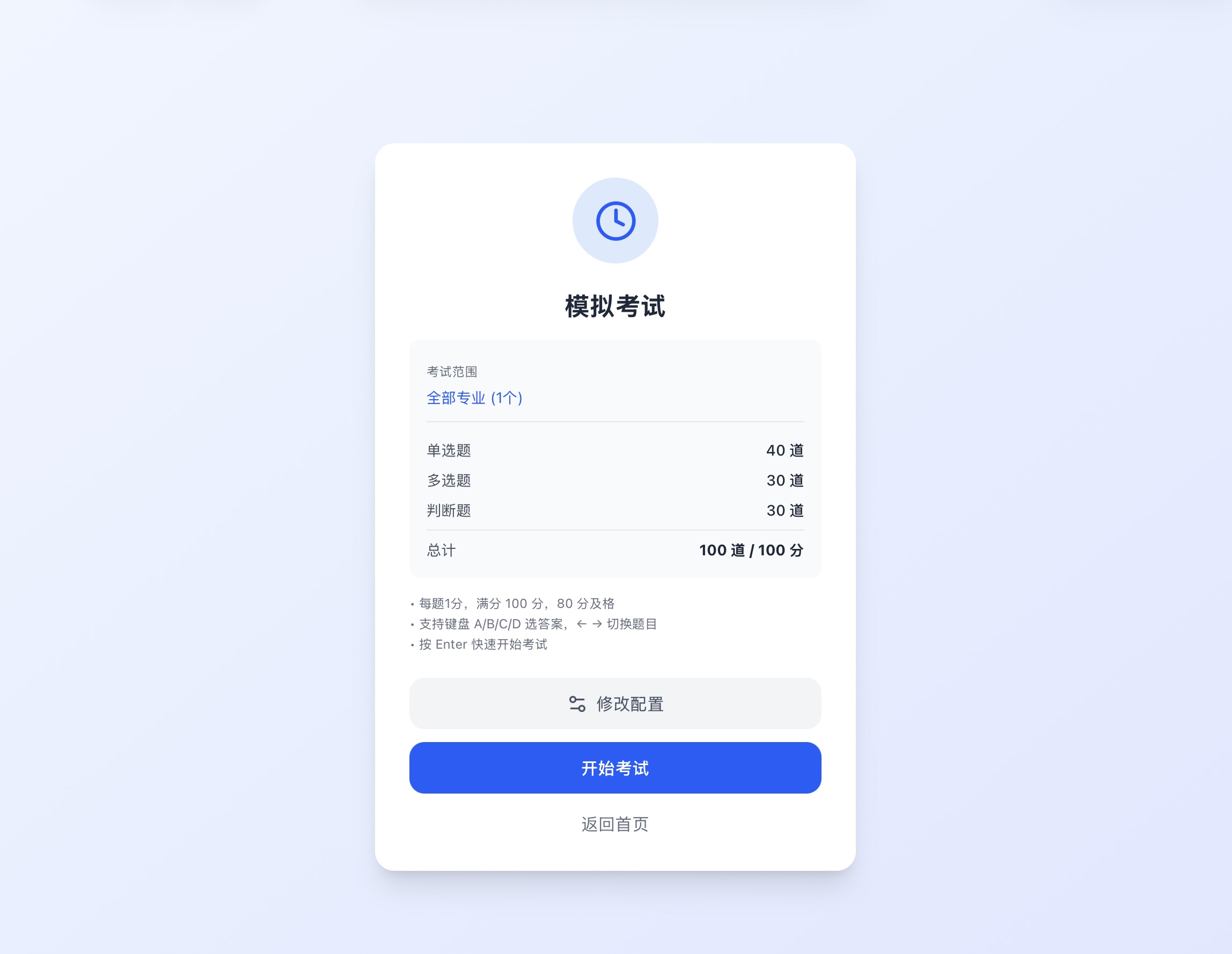Start the exam with 开始考试
This screenshot has width=1232, height=954.
615,768
